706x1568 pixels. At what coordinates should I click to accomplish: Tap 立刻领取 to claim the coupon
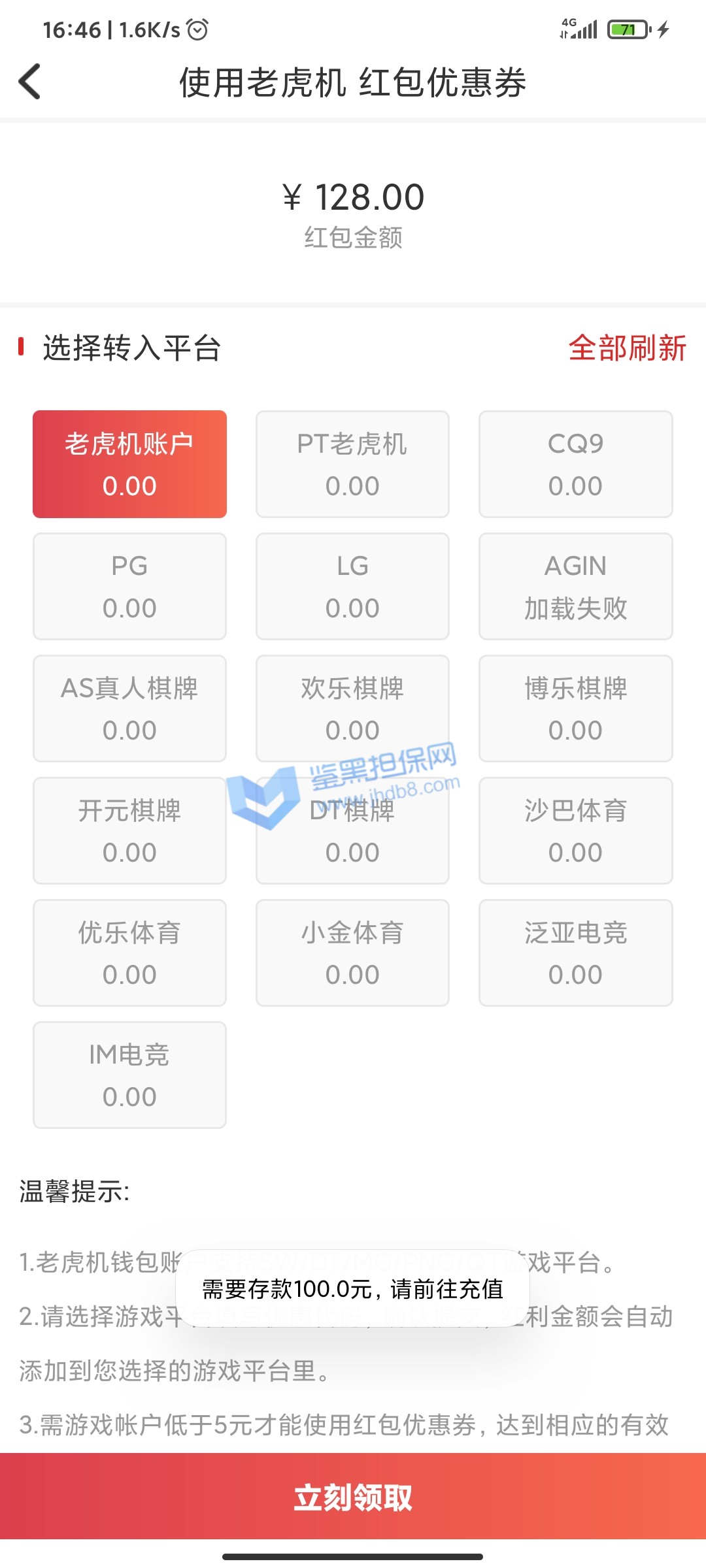[x=353, y=1497]
